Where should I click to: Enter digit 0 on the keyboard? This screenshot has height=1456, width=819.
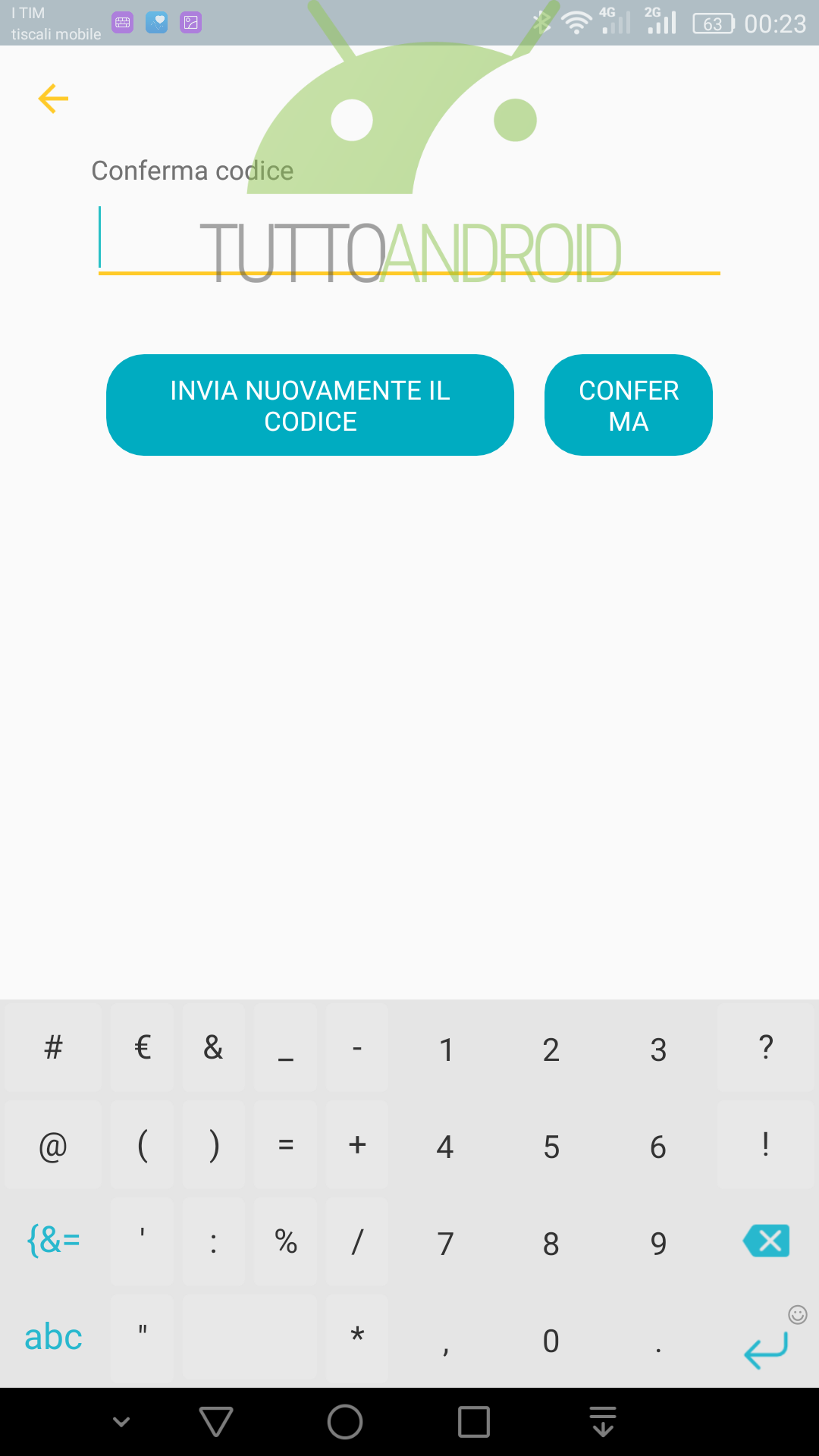551,1340
